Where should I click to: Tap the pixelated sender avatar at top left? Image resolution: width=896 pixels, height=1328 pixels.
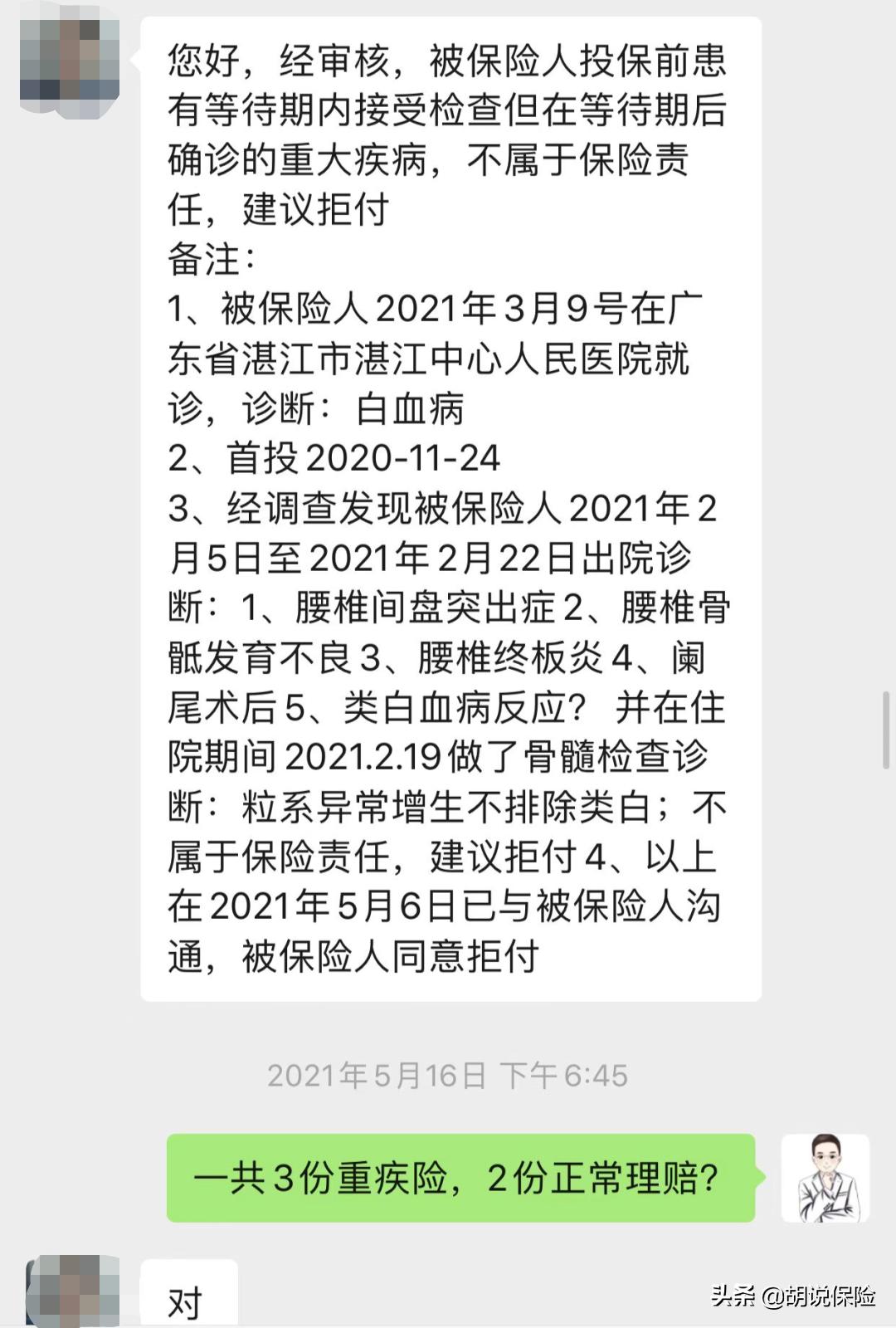click(x=71, y=58)
